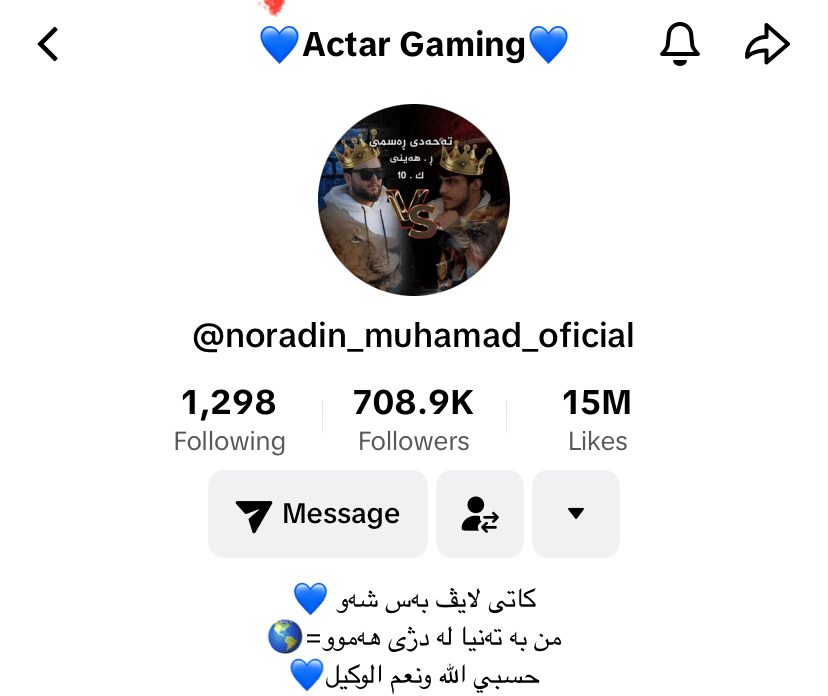The width and height of the screenshot is (828, 696).
Task: Open the 708.9K Followers list
Action: [413, 420]
